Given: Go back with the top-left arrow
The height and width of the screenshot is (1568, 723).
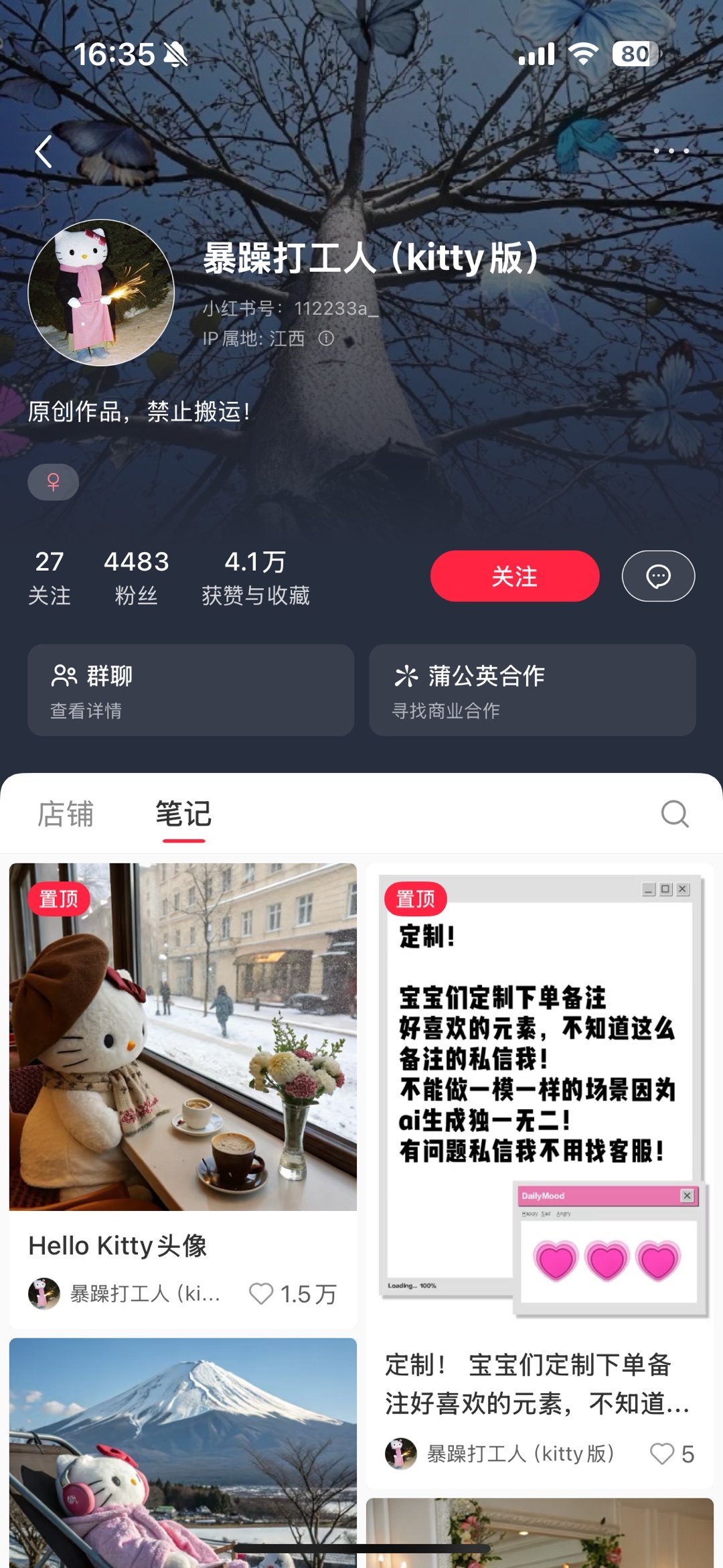Looking at the screenshot, I should [x=44, y=151].
